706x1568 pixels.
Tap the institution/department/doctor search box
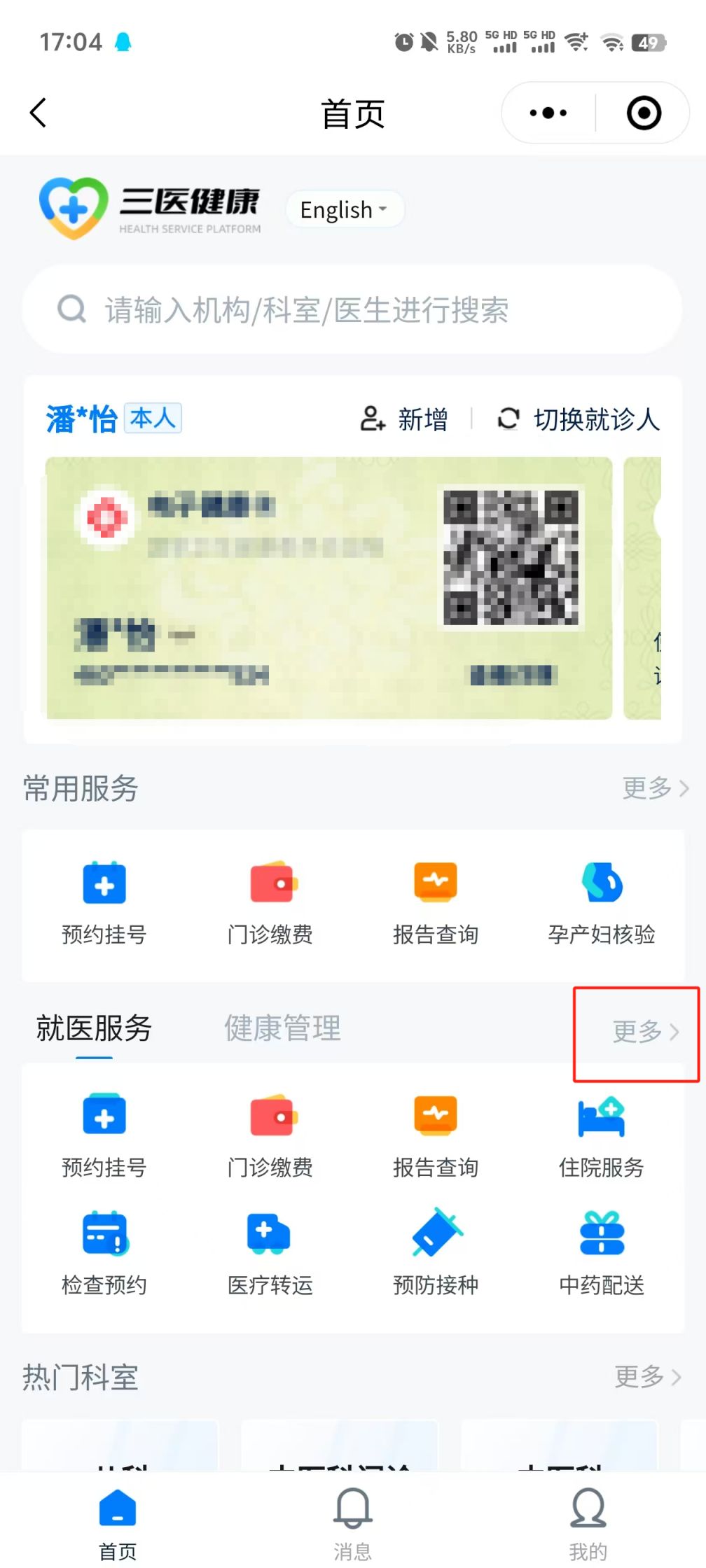click(352, 309)
